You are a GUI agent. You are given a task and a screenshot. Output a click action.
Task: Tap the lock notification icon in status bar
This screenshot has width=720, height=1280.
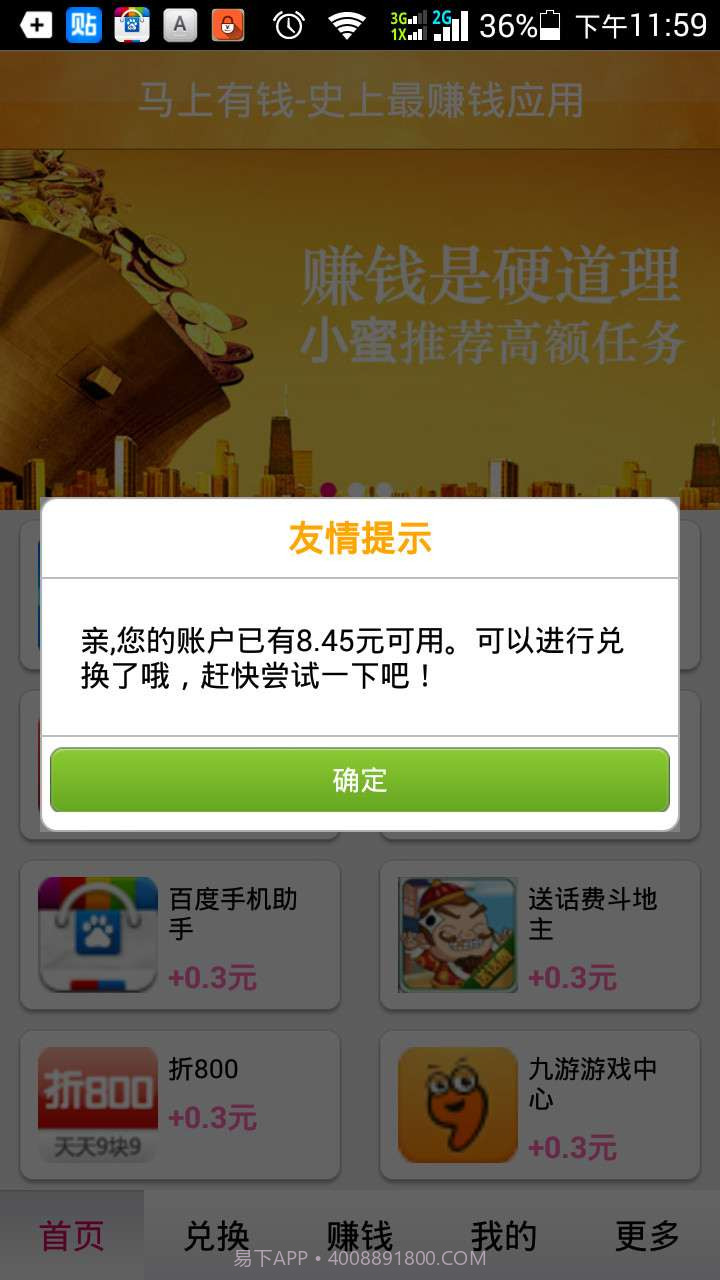(226, 24)
